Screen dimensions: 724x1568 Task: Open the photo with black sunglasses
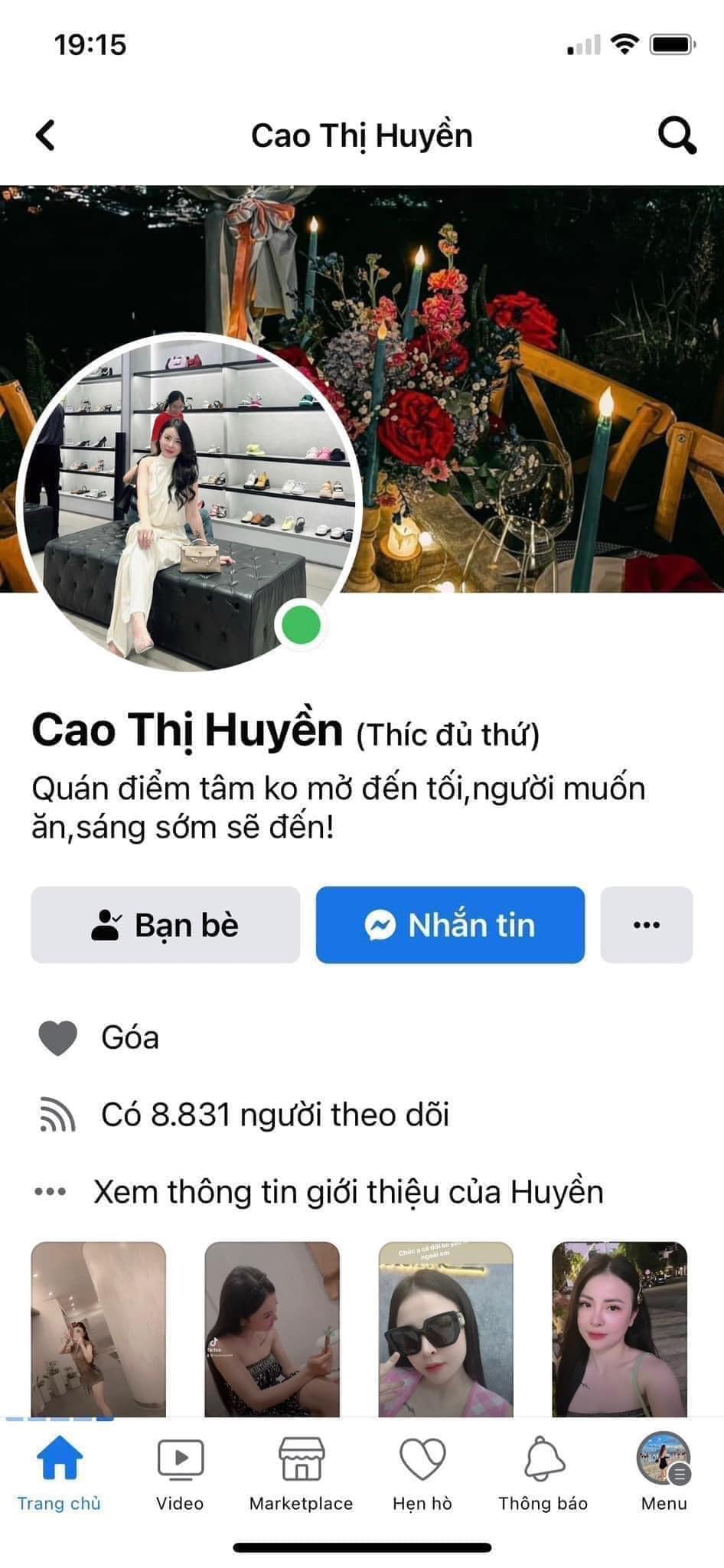pyautogui.click(x=445, y=1328)
